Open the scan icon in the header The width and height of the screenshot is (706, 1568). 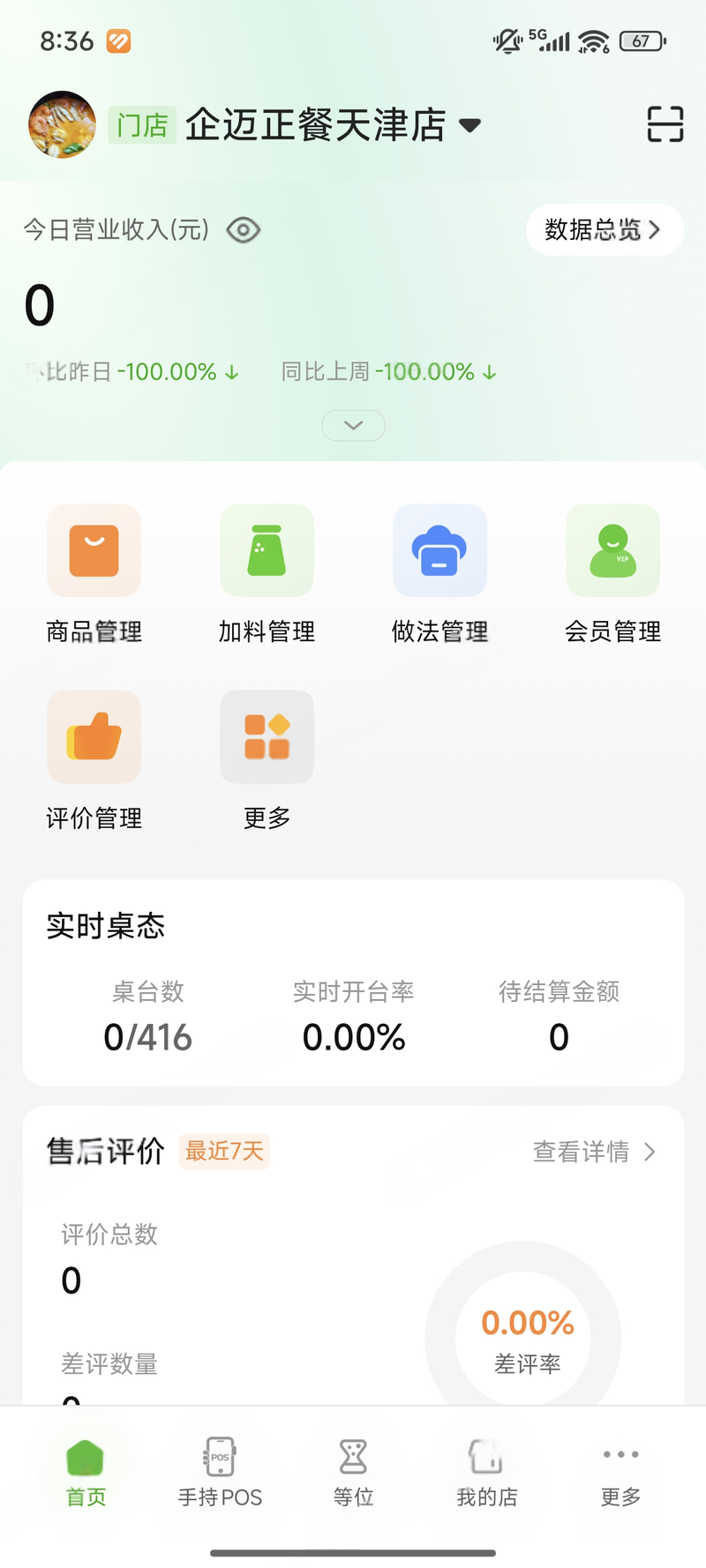click(665, 124)
